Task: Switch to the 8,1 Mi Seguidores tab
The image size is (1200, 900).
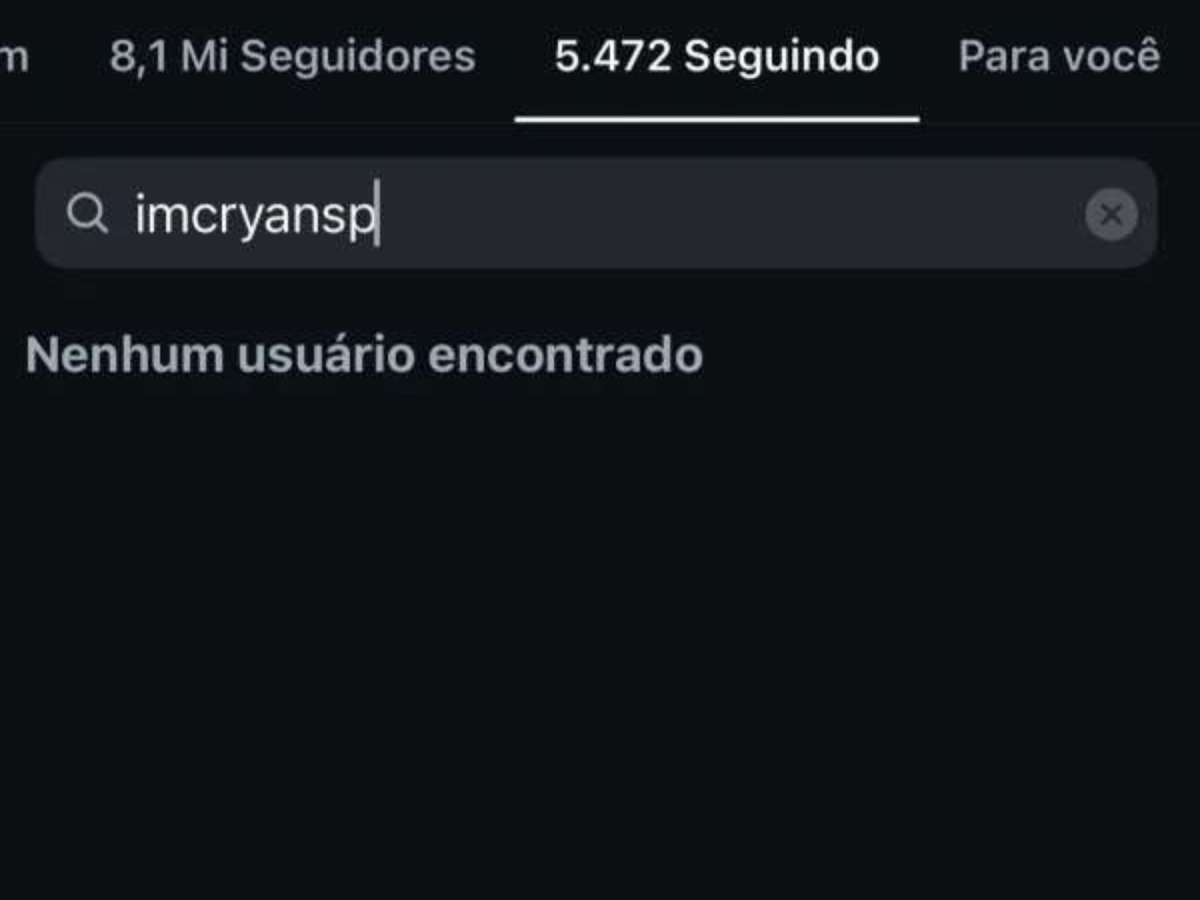Action: (292, 57)
